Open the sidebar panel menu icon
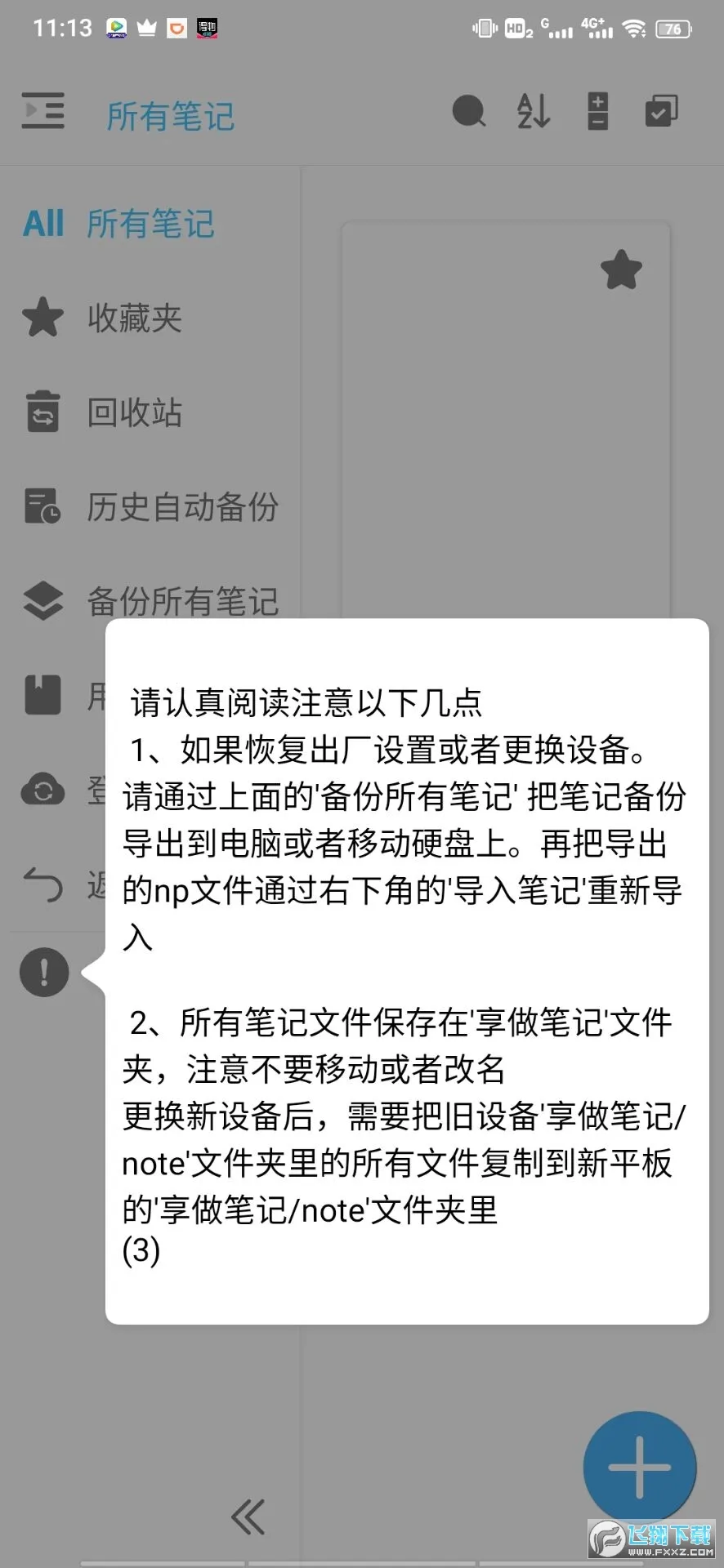This screenshot has width=724, height=1568. (42, 112)
